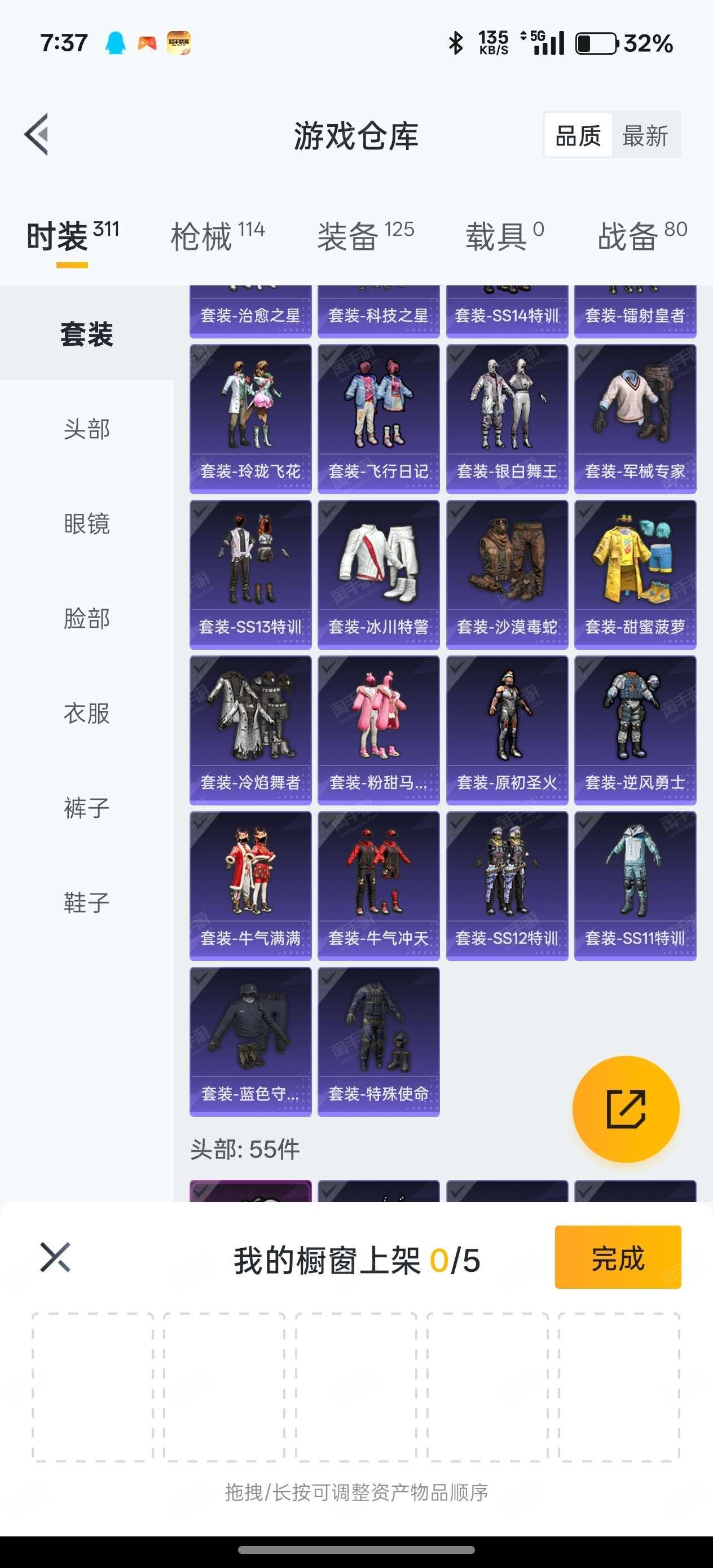Select the 套装-冰川特警 outfit

[378, 574]
